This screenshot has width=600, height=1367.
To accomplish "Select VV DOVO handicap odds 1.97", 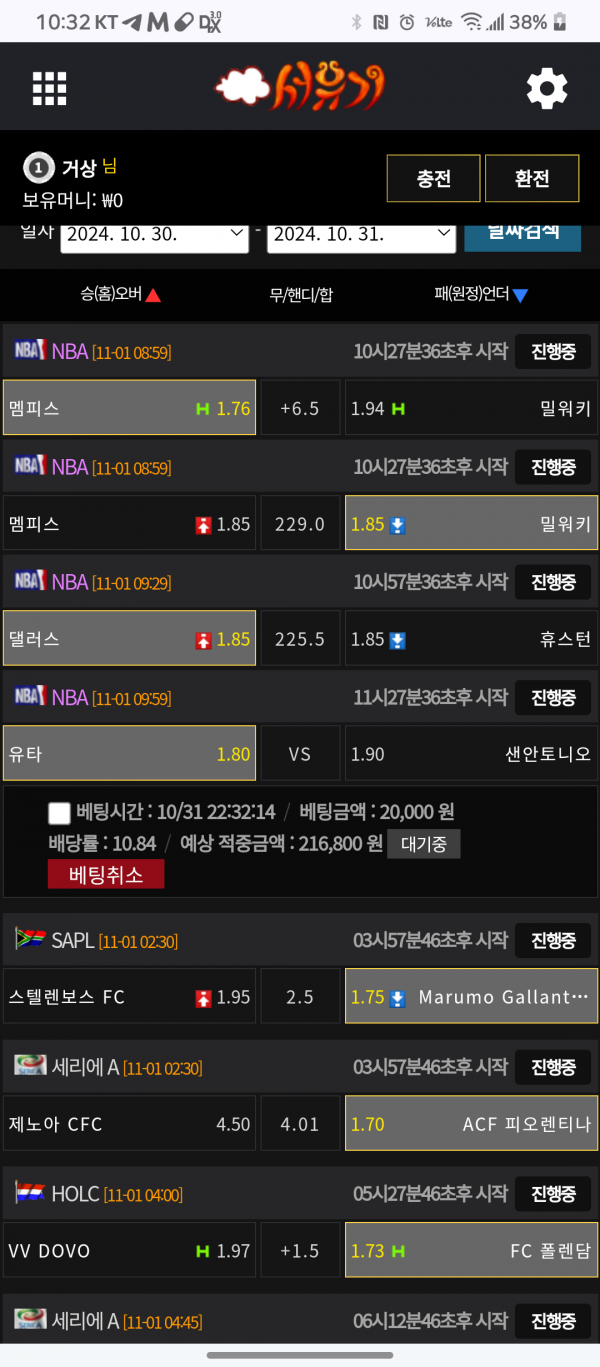I will coord(129,1251).
